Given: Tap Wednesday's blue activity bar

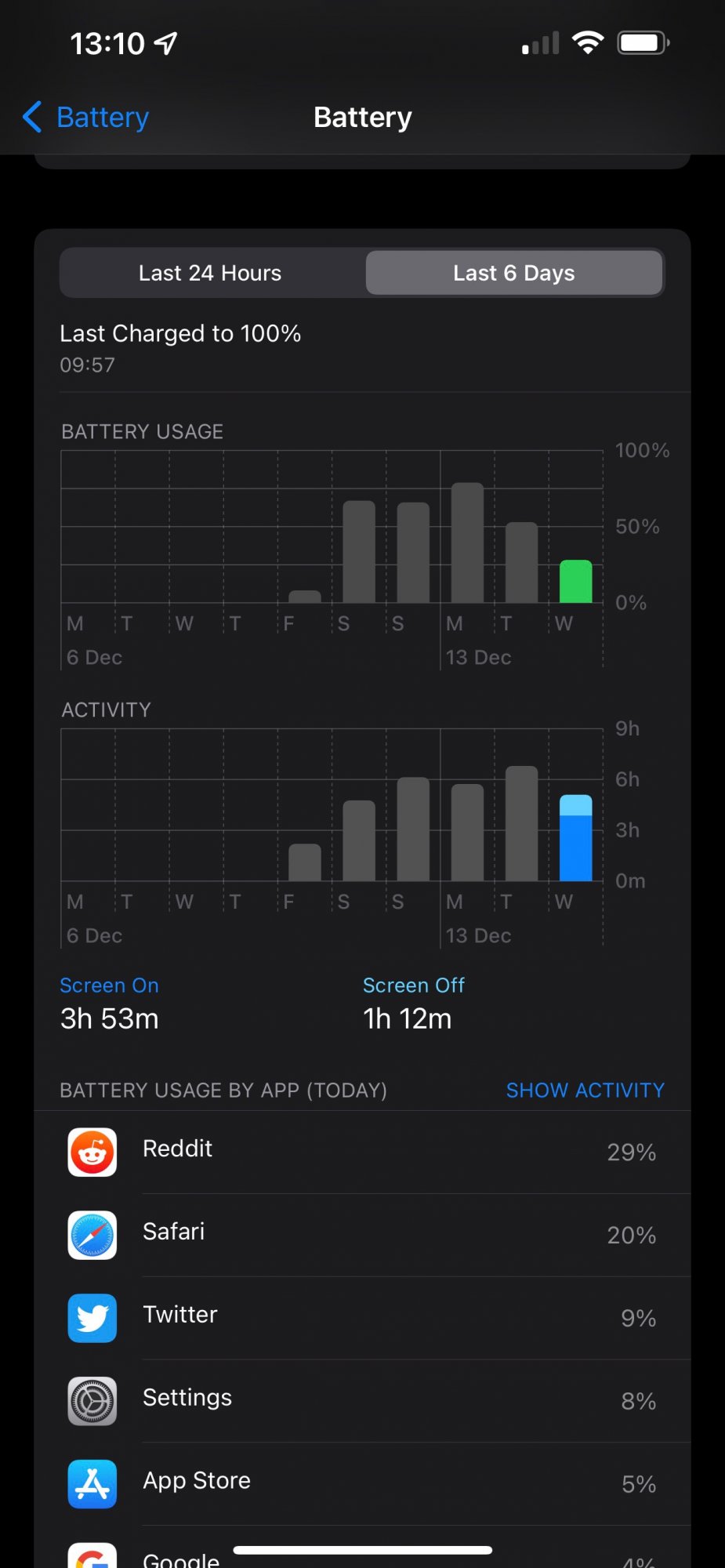Looking at the screenshot, I should pyautogui.click(x=575, y=839).
